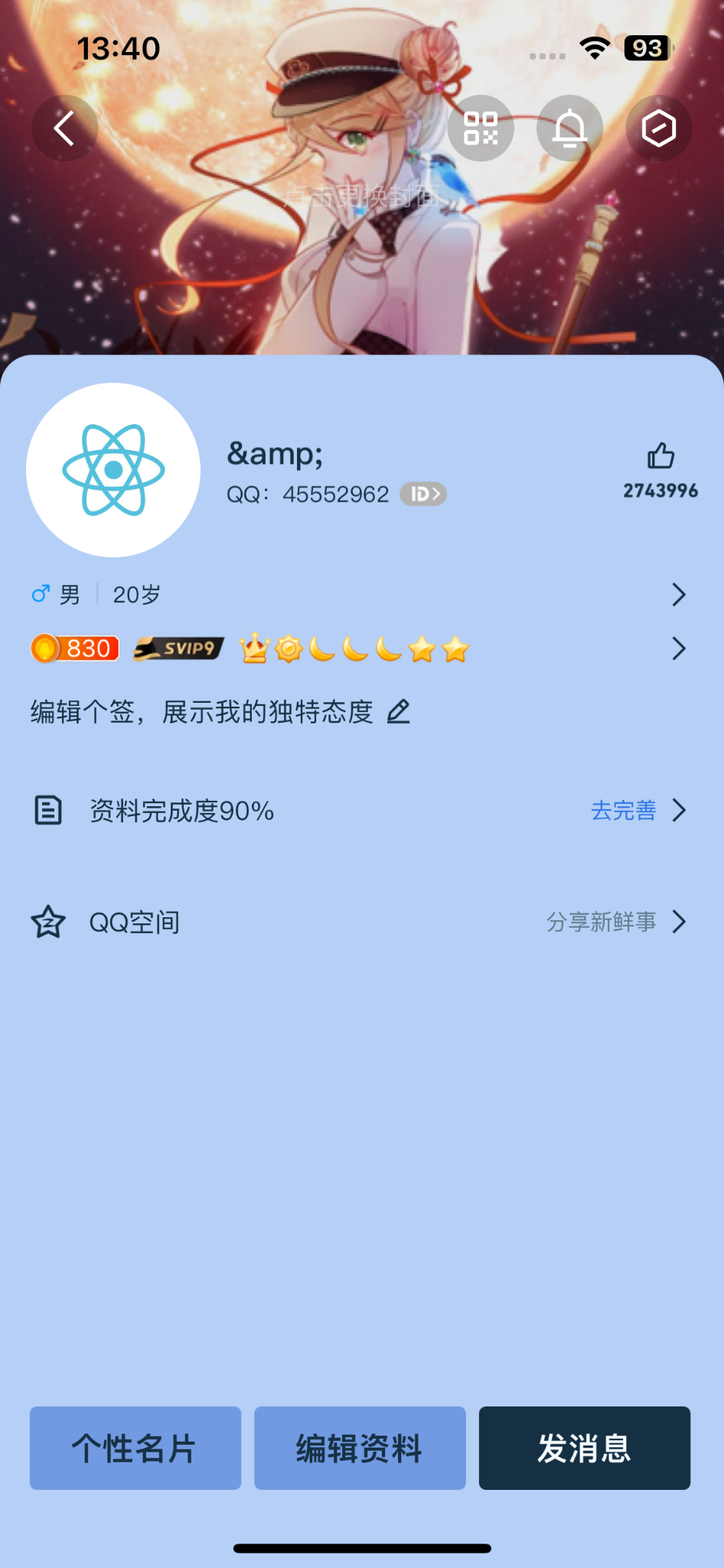Open the QR code icon

pyautogui.click(x=481, y=128)
